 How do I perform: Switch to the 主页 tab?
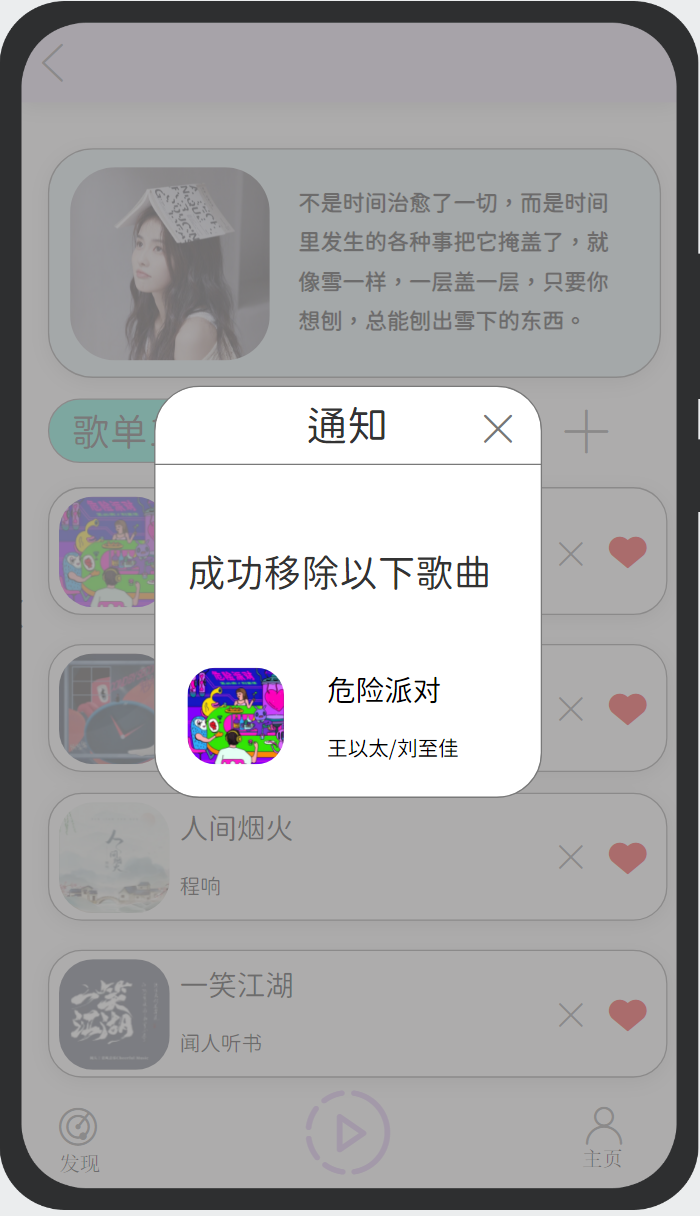tap(603, 1138)
